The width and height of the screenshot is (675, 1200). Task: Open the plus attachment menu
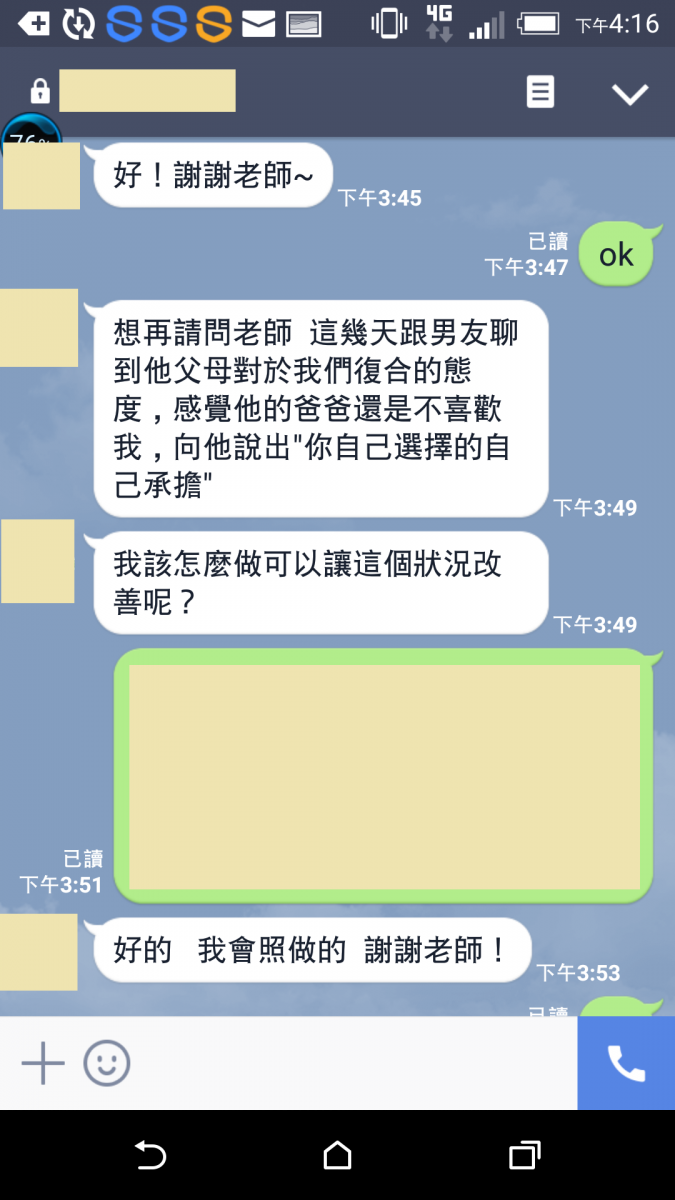(x=43, y=1063)
